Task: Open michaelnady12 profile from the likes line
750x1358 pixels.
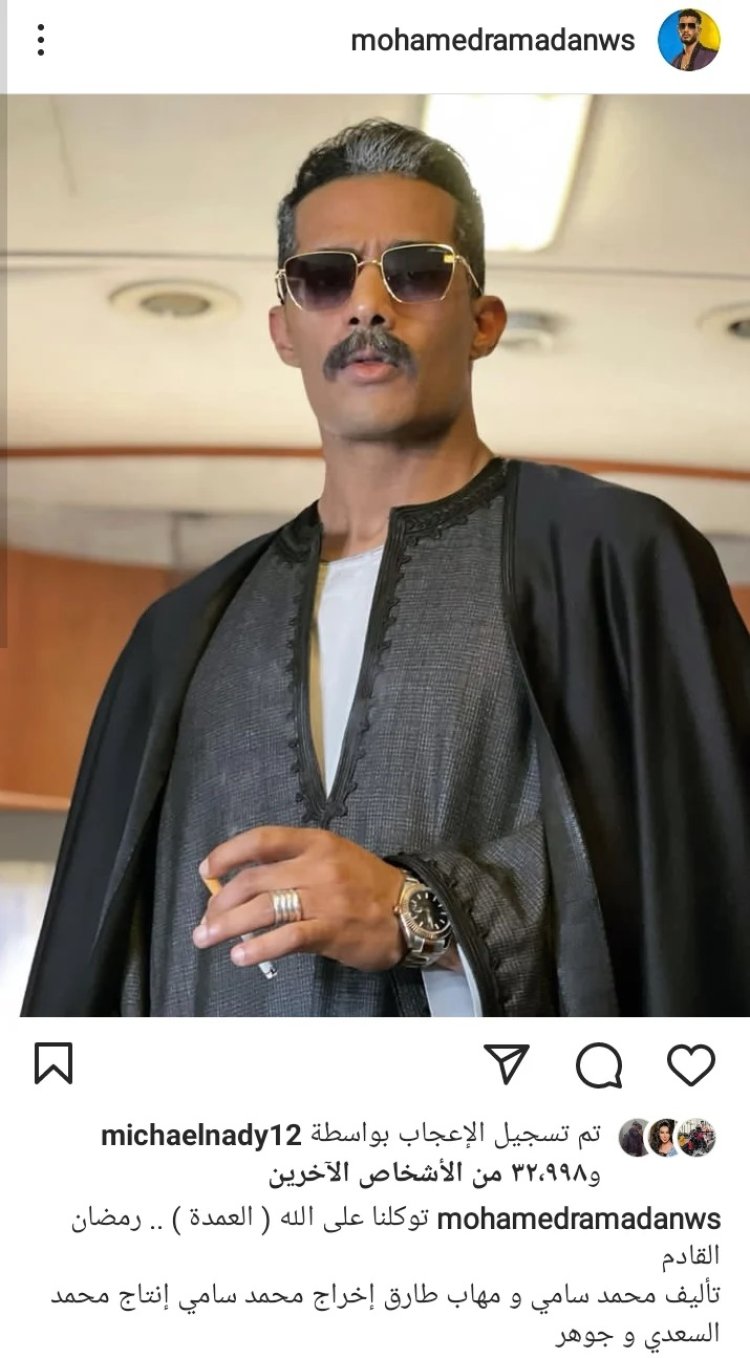Action: point(201,1136)
